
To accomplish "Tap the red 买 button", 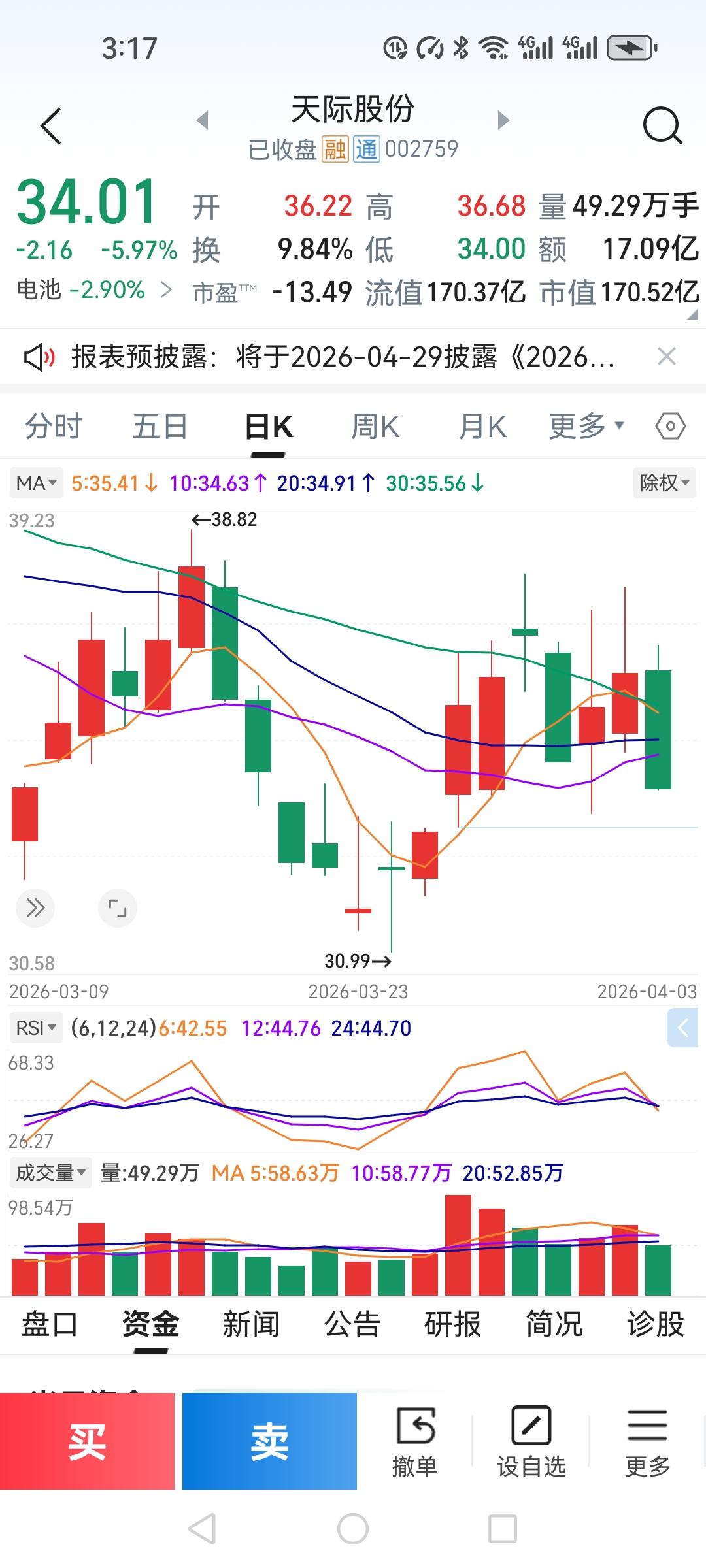I will [x=87, y=1441].
